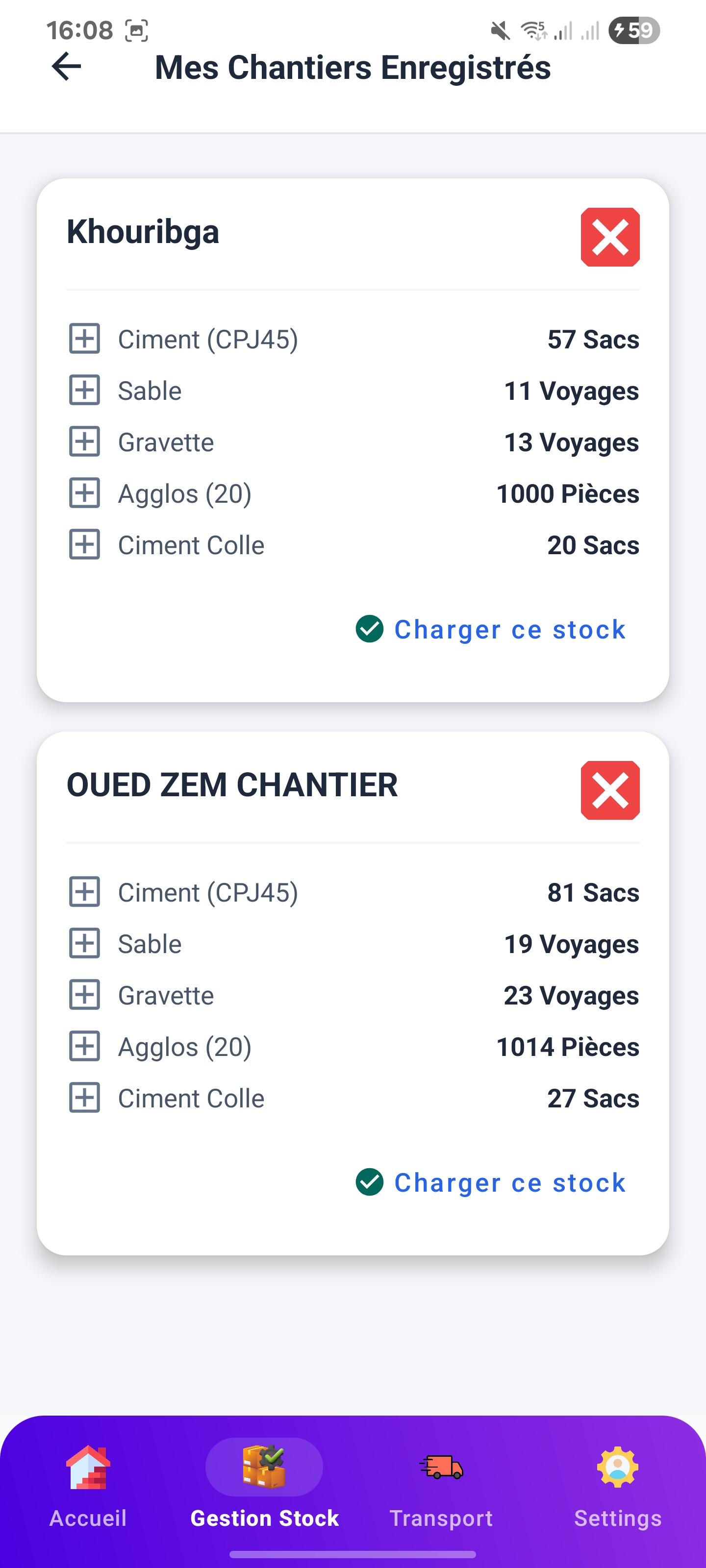Tap the Transport truck icon
The image size is (706, 1568).
pos(440,1467)
